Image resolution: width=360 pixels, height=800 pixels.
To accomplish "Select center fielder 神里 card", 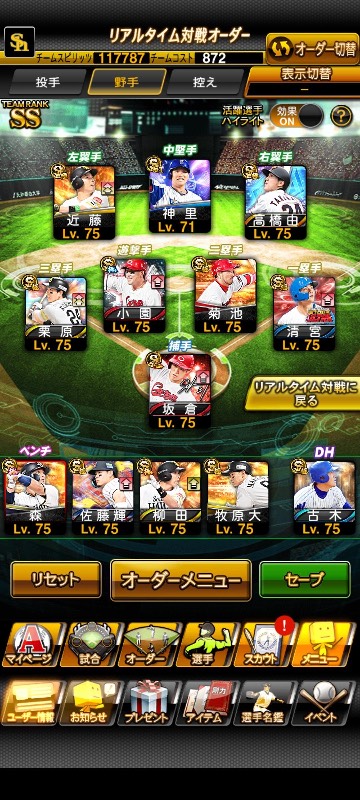I will 179,196.
